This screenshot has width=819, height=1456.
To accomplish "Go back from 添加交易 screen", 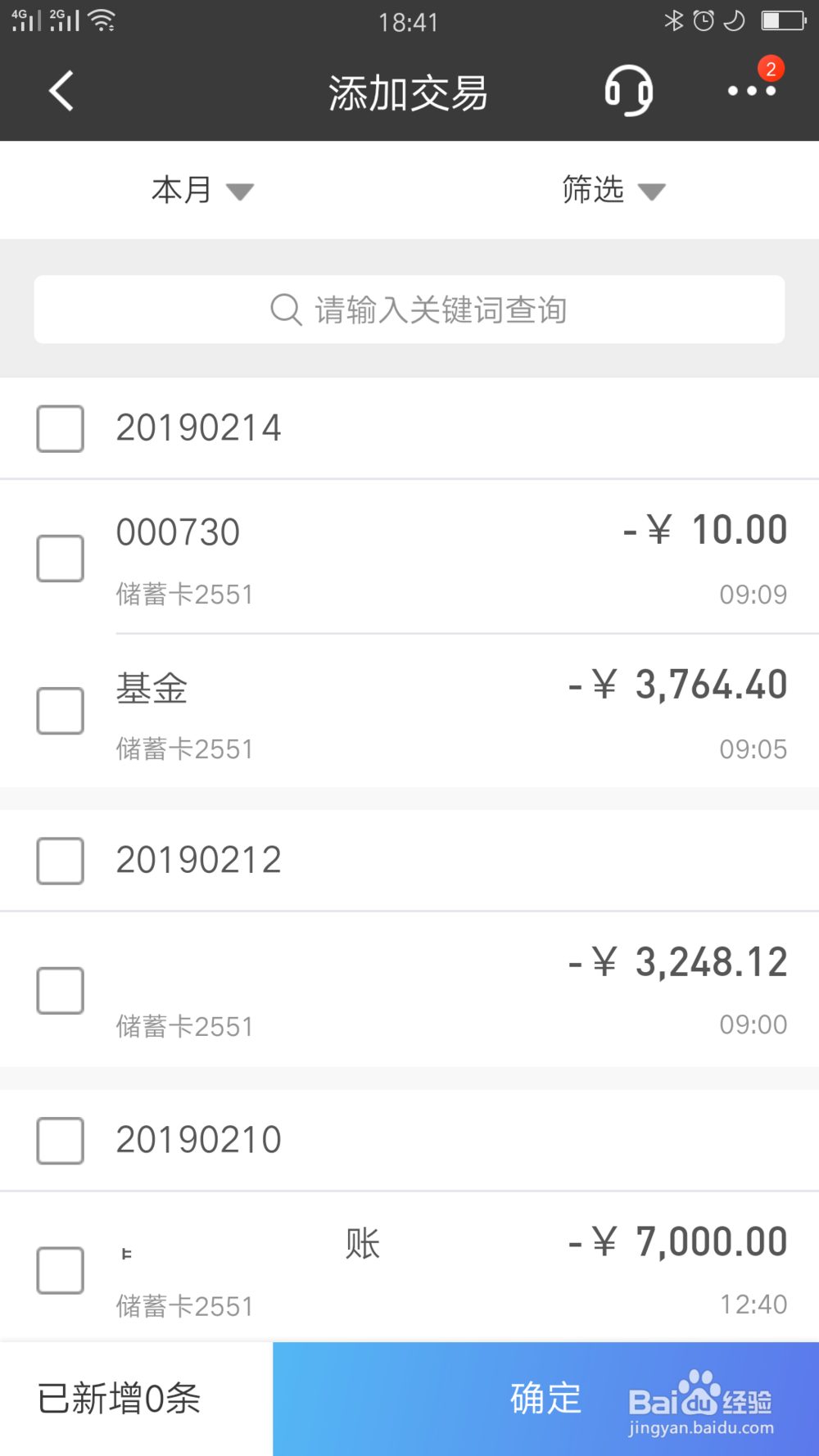I will click(61, 91).
